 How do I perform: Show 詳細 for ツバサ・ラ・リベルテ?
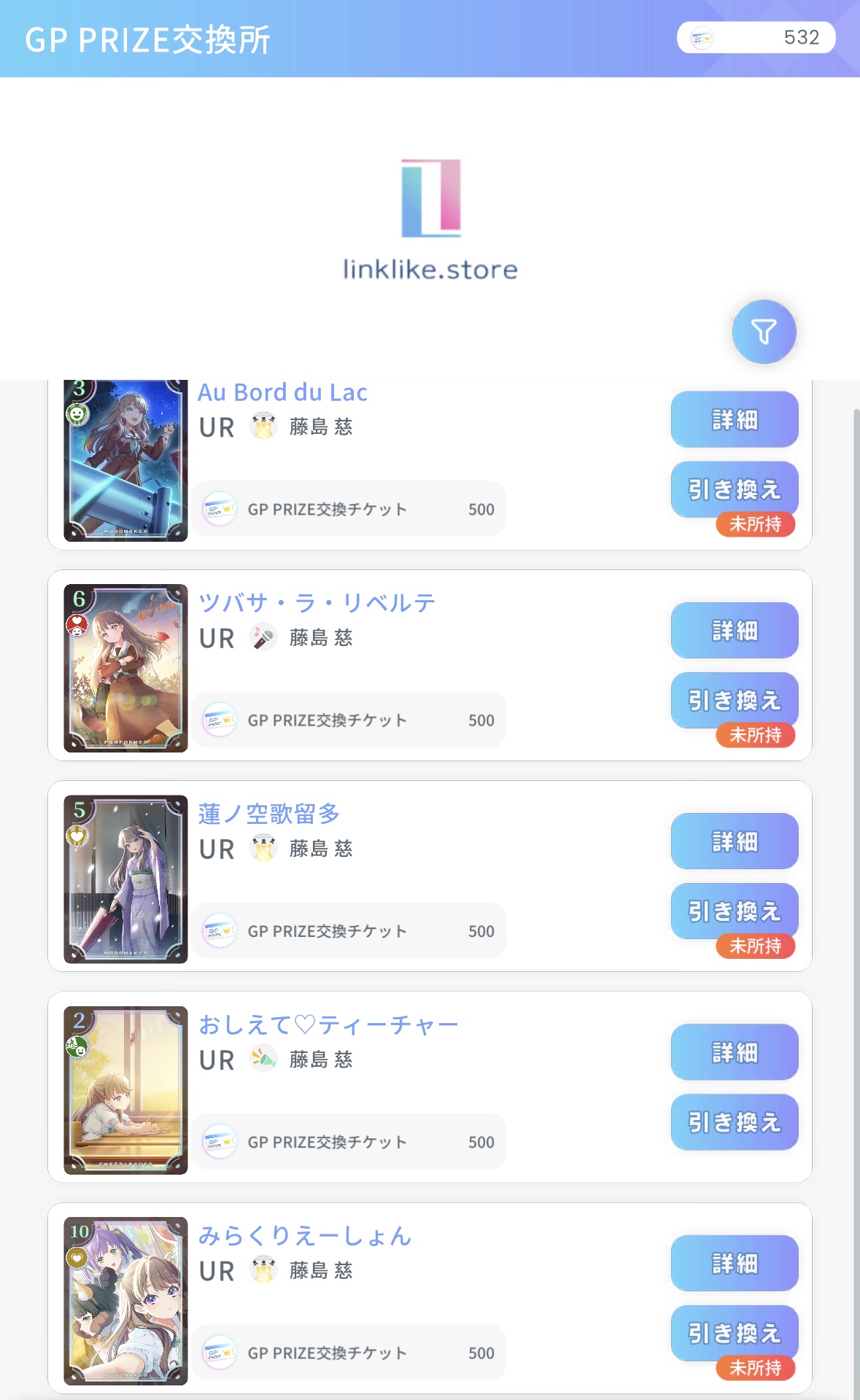734,630
